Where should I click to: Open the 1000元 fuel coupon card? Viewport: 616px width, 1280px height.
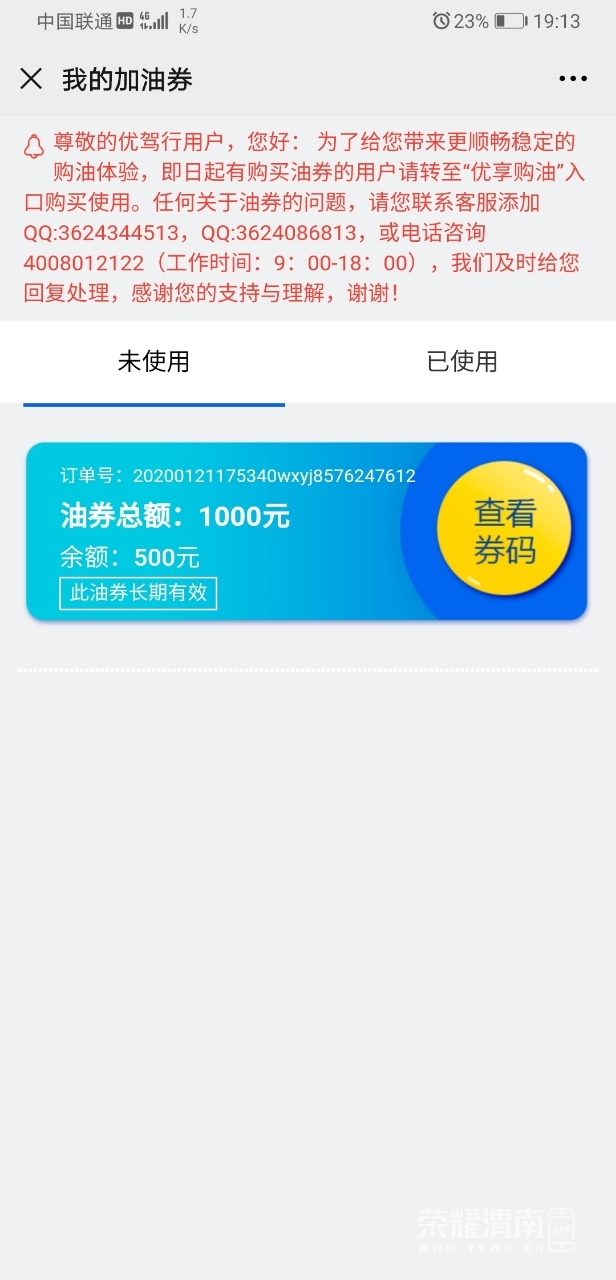click(230, 532)
